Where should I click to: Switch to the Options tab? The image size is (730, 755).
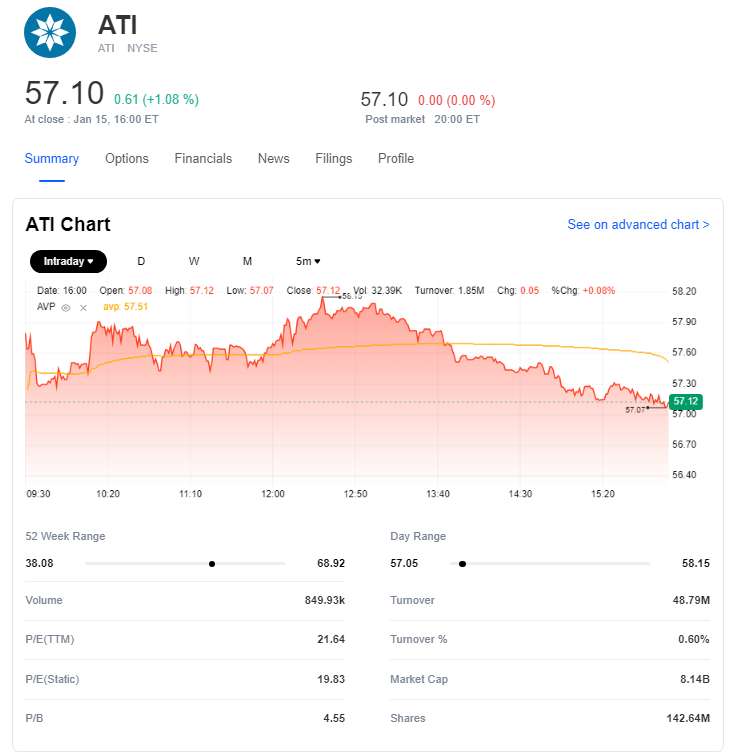127,158
